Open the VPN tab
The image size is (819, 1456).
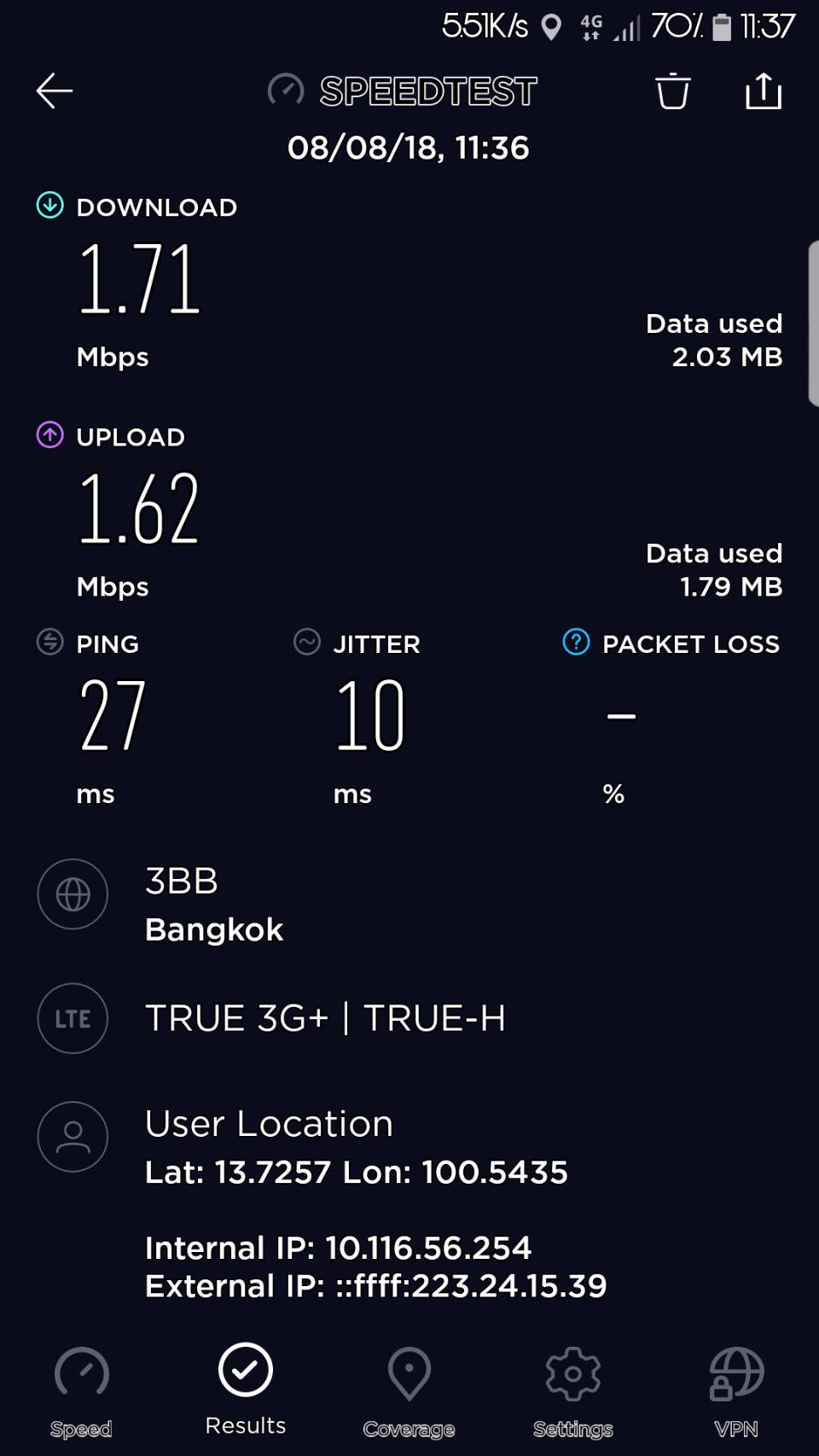pyautogui.click(x=736, y=1390)
